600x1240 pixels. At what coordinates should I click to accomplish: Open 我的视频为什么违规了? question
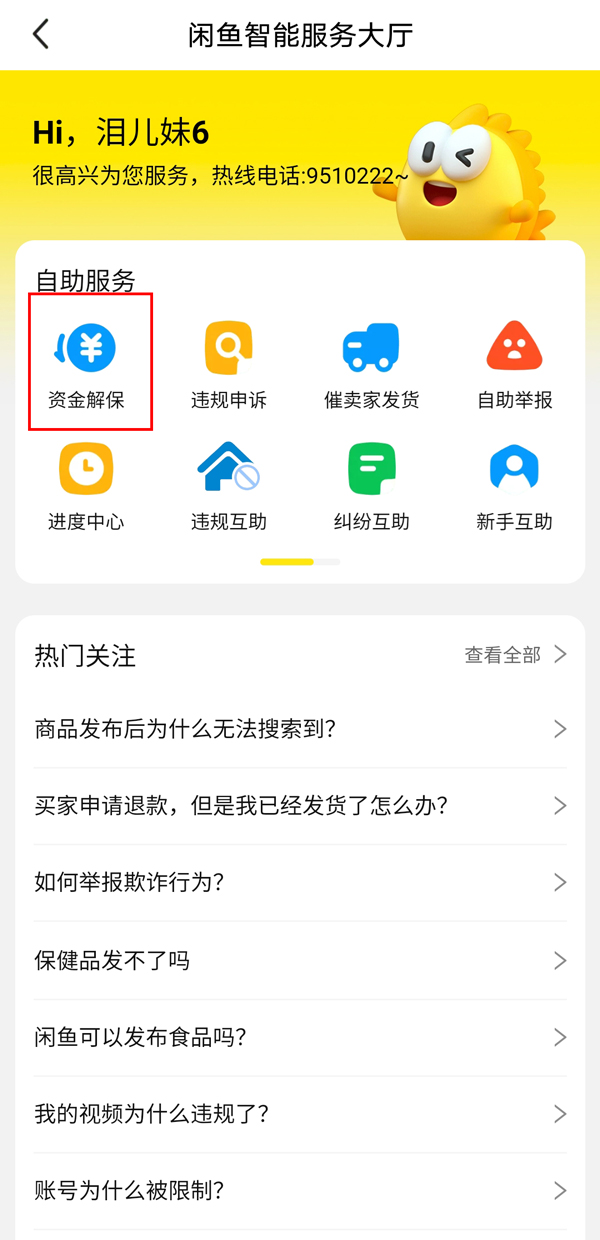[x=300, y=1114]
